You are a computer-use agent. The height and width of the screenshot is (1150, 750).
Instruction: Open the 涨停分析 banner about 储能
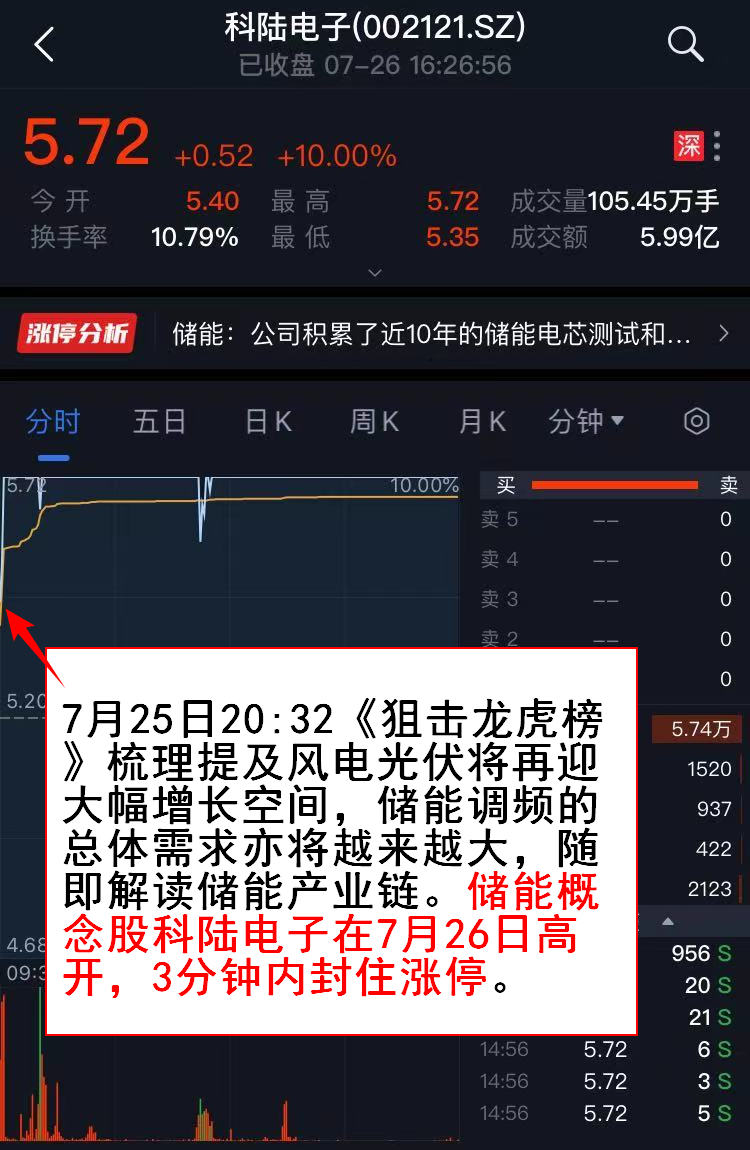tap(375, 334)
